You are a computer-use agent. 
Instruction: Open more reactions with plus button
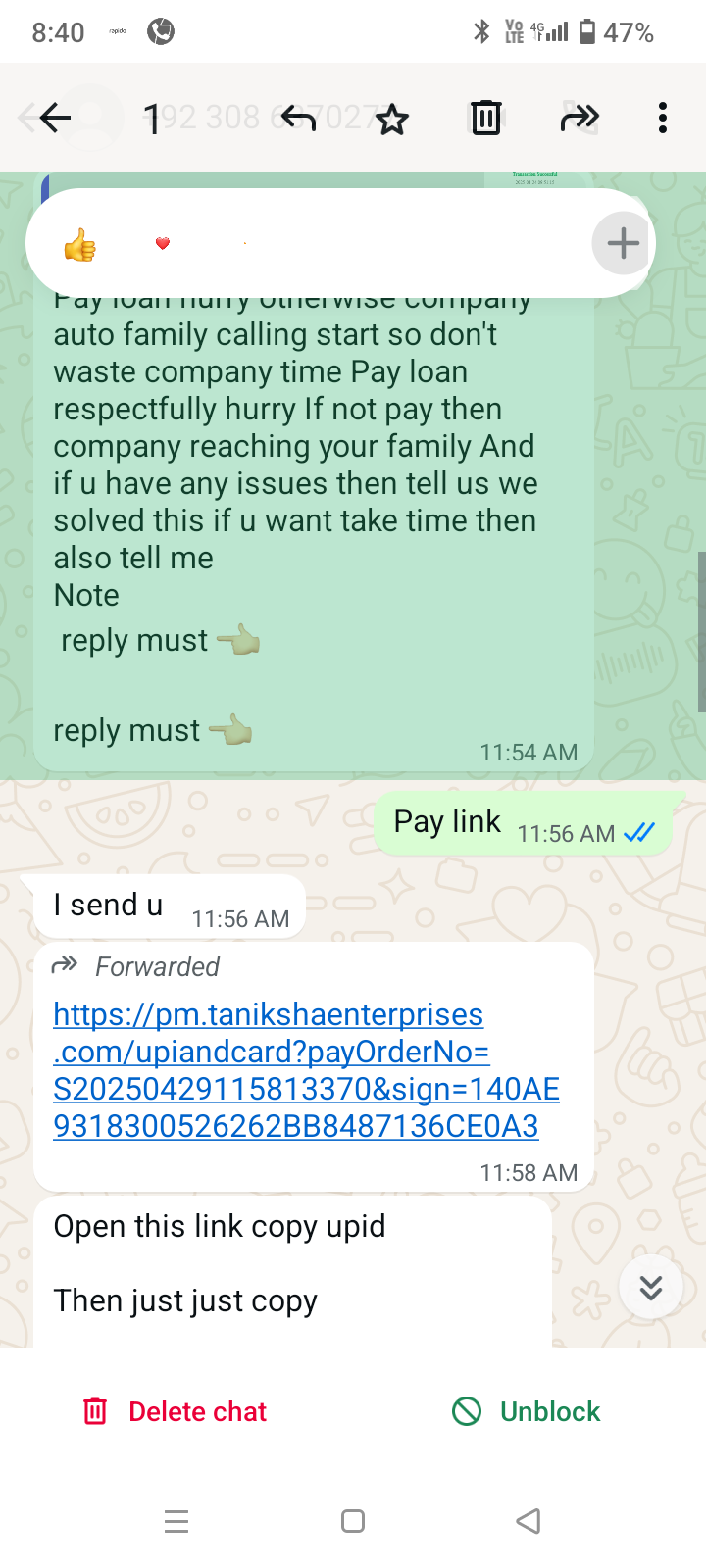point(623,243)
